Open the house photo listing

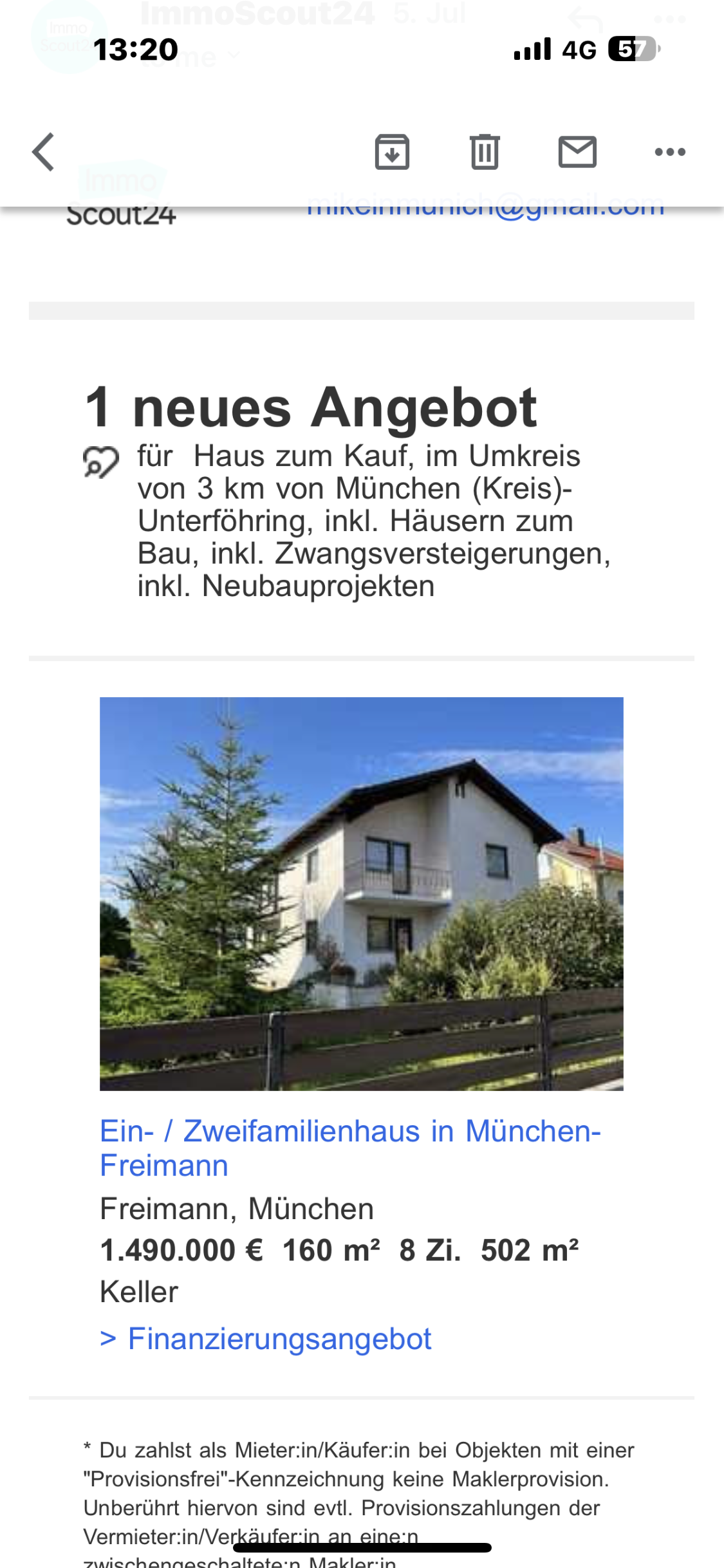(x=361, y=893)
